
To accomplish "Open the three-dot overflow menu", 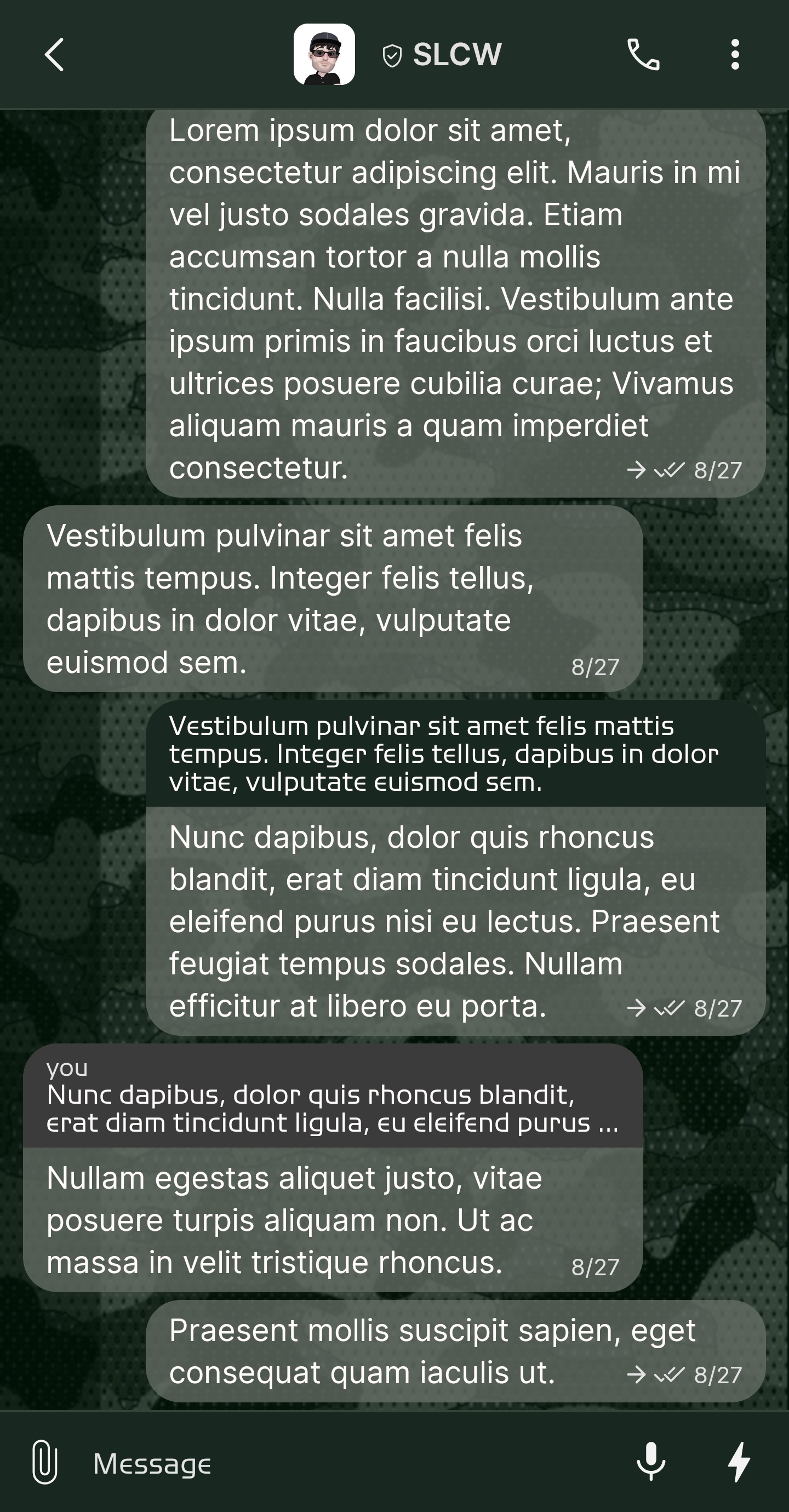I will 734,55.
